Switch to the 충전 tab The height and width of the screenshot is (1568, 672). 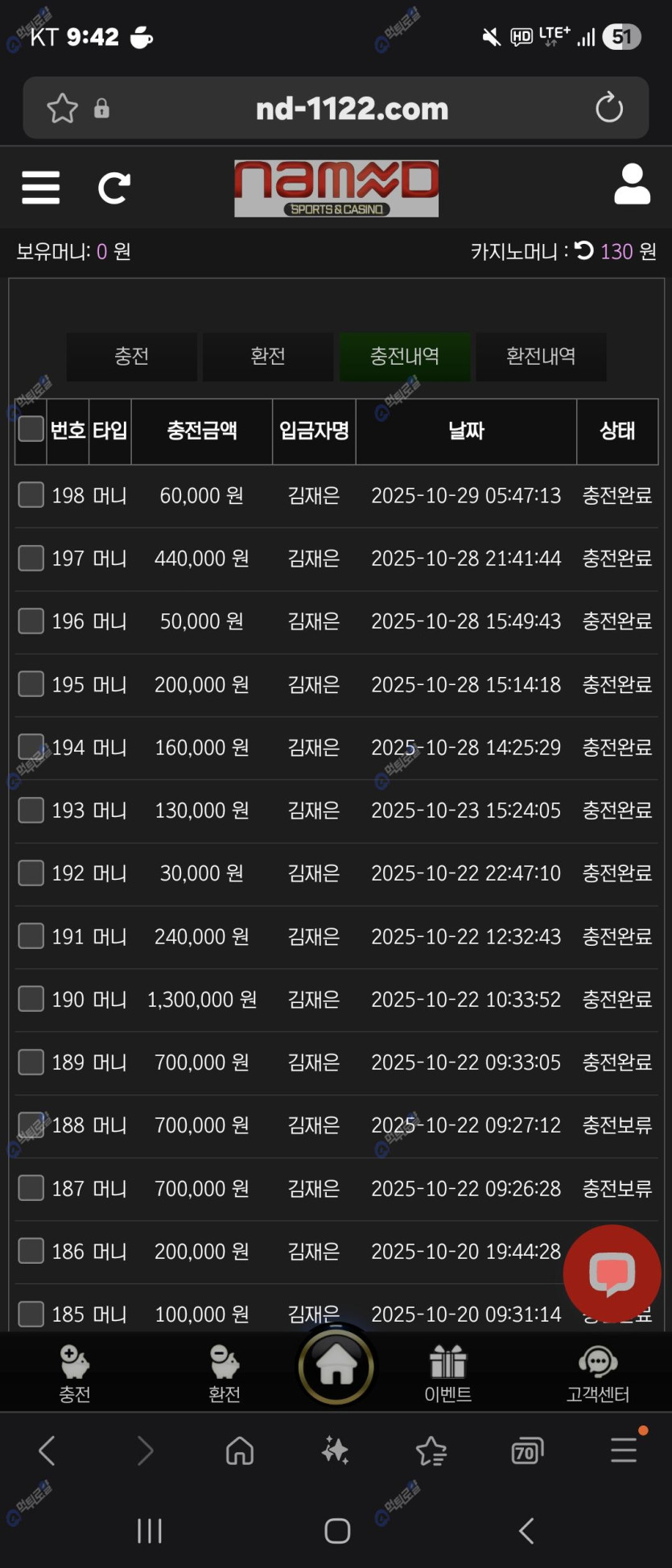131,357
